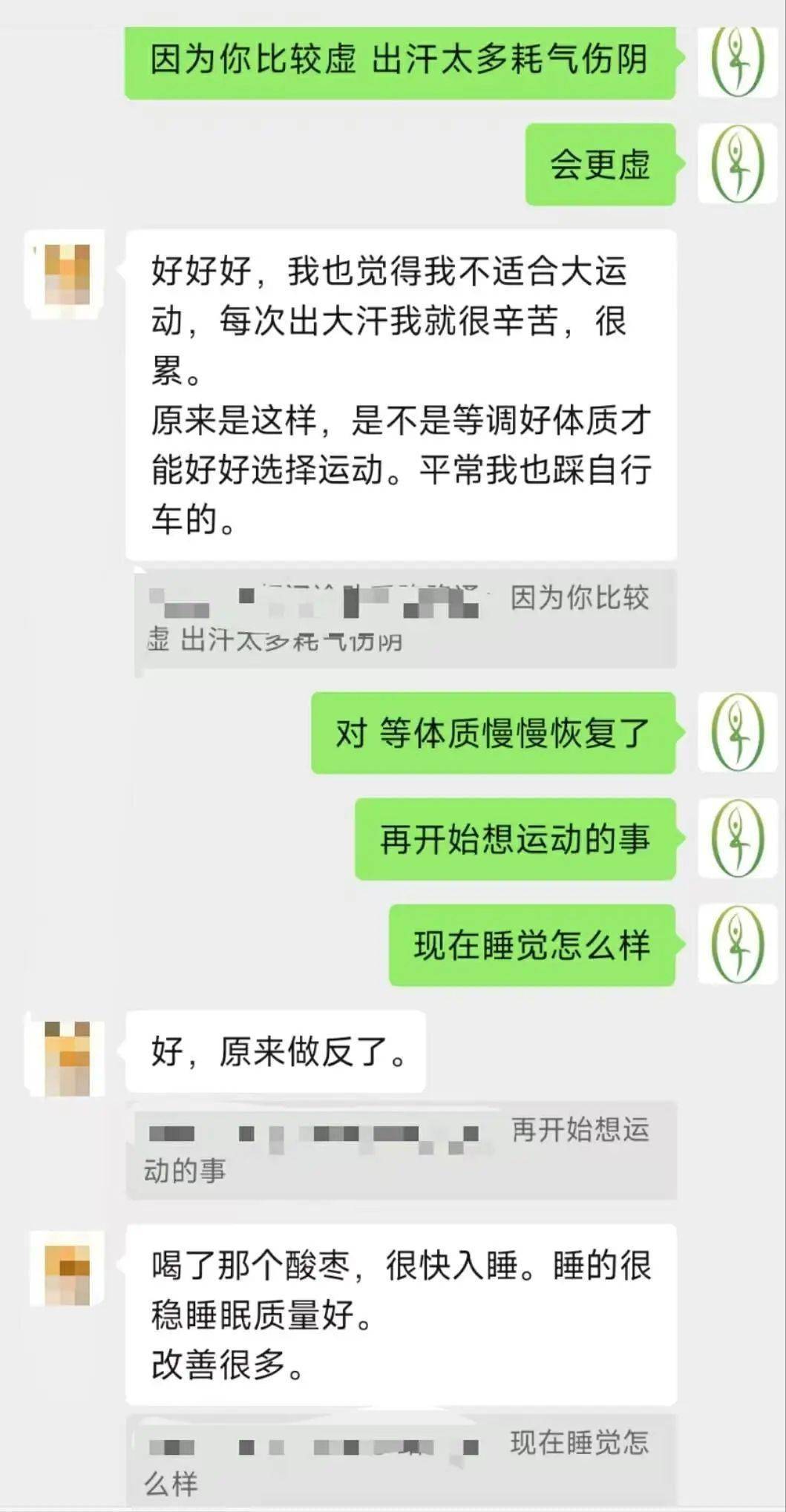Open quoted message '因为你比较虚' under the reply
Image resolution: width=786 pixels, height=1512 pixels.
[x=405, y=618]
